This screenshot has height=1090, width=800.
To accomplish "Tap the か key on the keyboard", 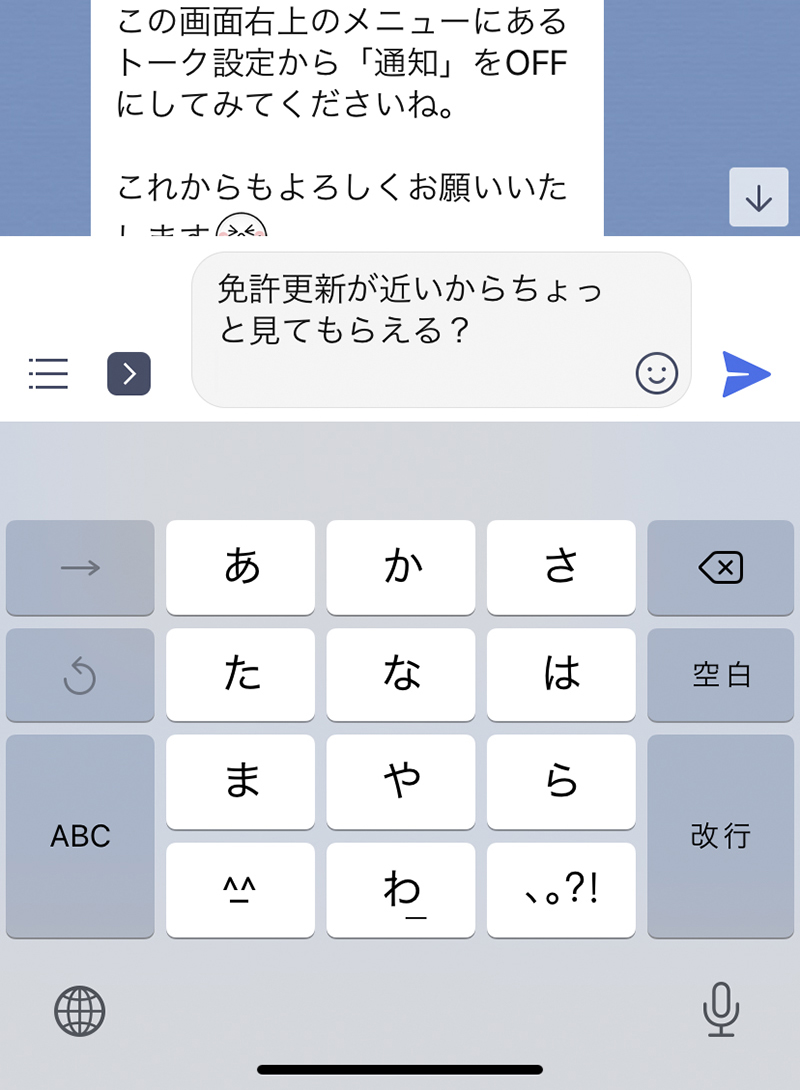I will [400, 567].
